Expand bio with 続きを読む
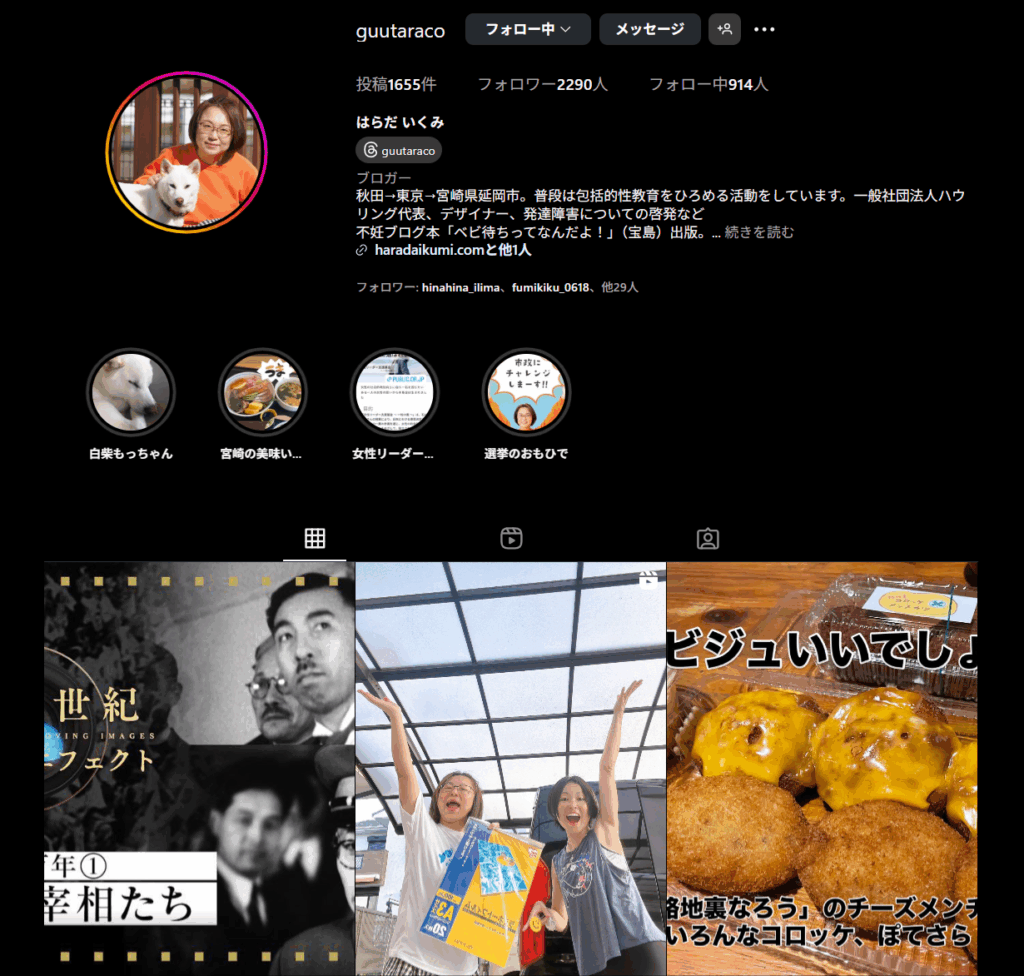Image resolution: width=1024 pixels, height=976 pixels. pos(759,232)
